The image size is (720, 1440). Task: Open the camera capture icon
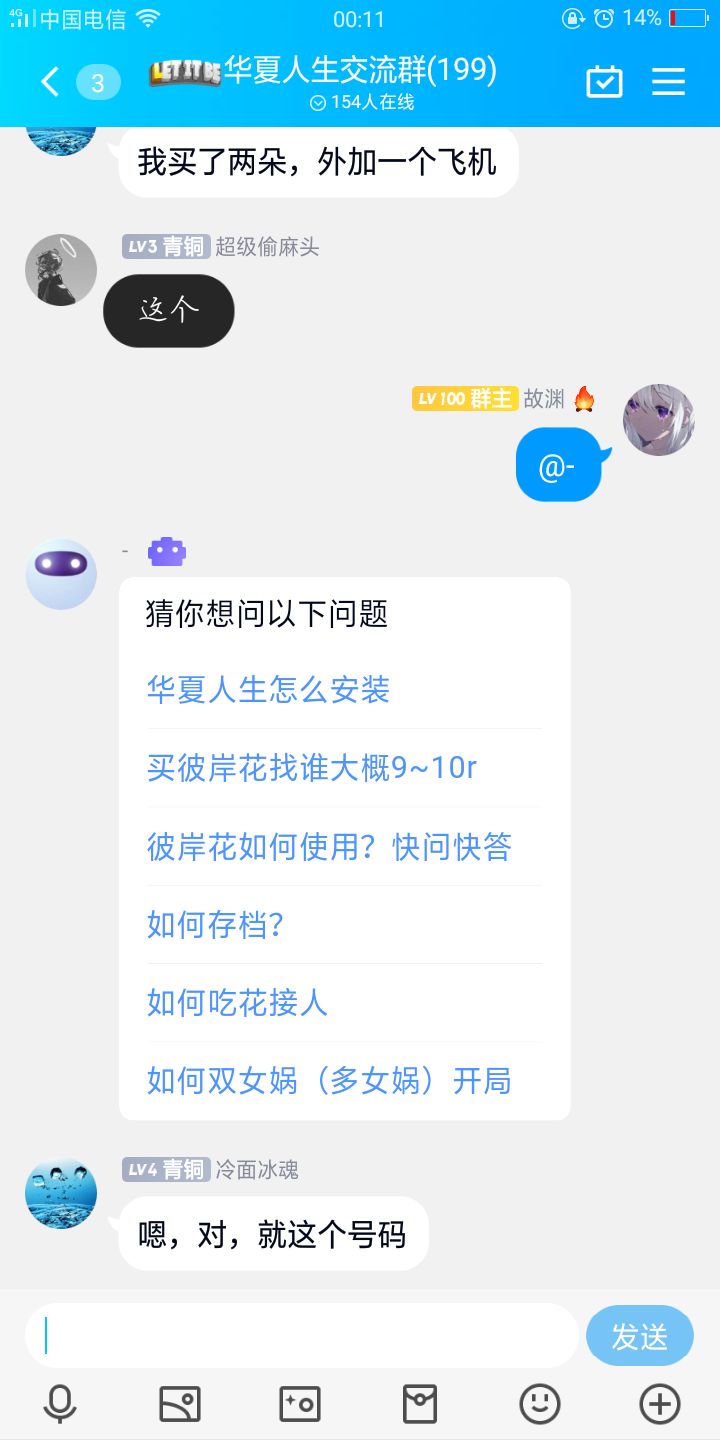tap(300, 1402)
